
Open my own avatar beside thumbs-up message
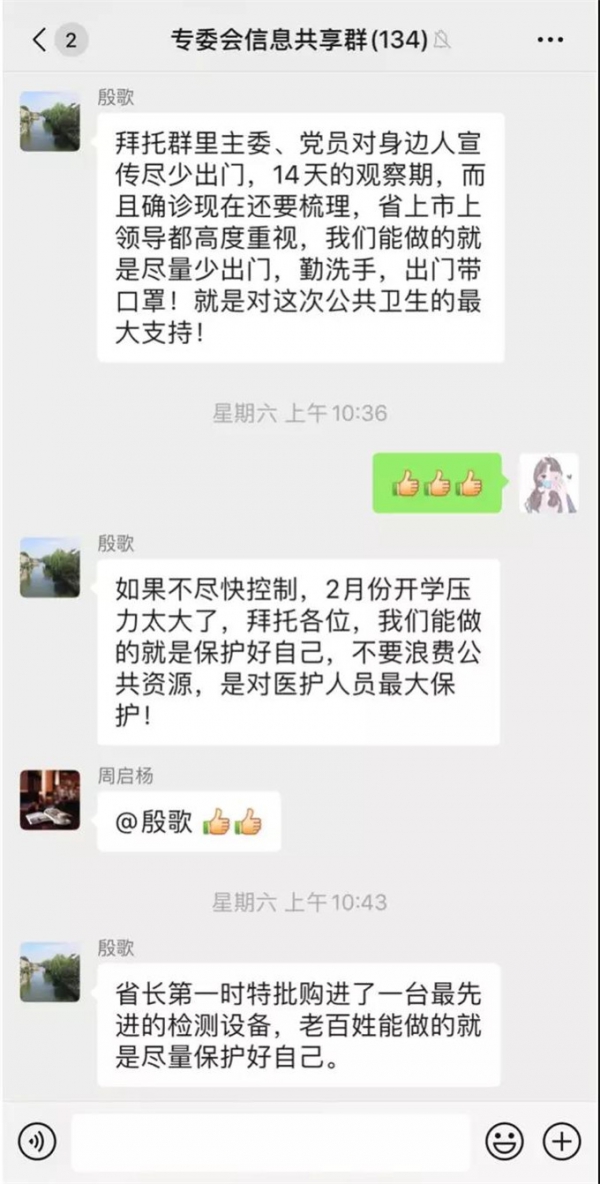point(550,484)
